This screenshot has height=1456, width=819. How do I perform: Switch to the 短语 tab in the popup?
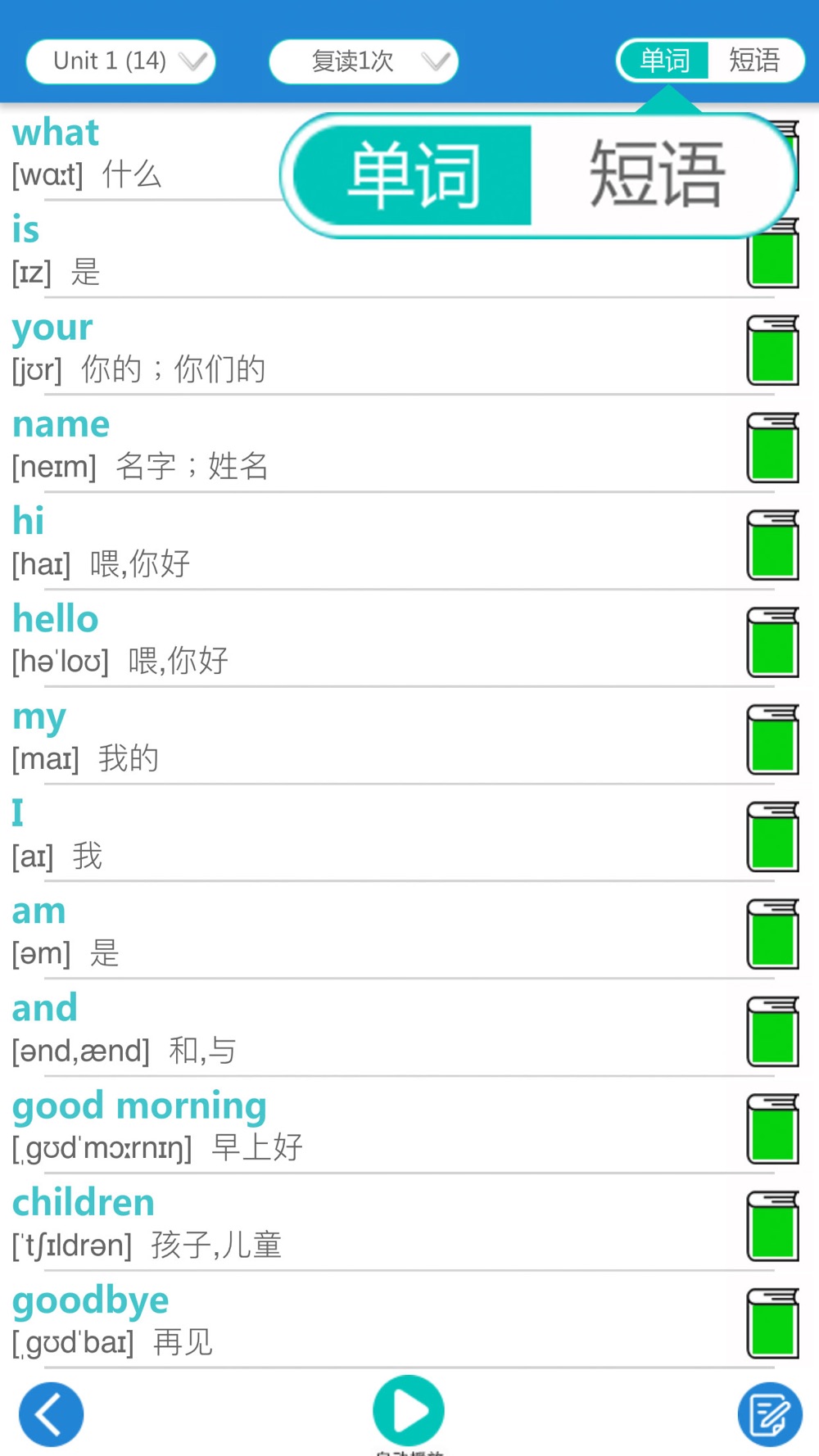[658, 174]
